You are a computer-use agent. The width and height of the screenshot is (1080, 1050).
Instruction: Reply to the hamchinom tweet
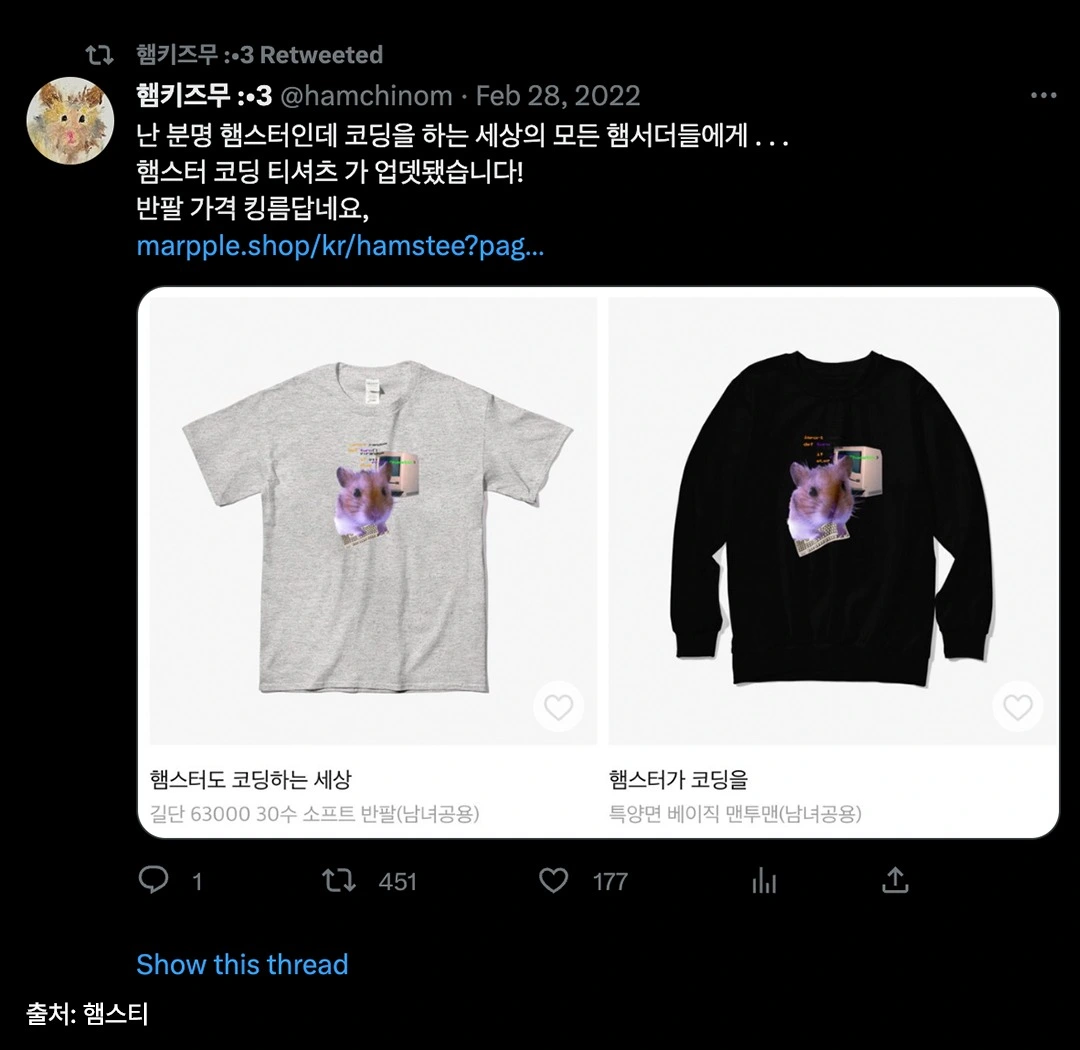153,880
